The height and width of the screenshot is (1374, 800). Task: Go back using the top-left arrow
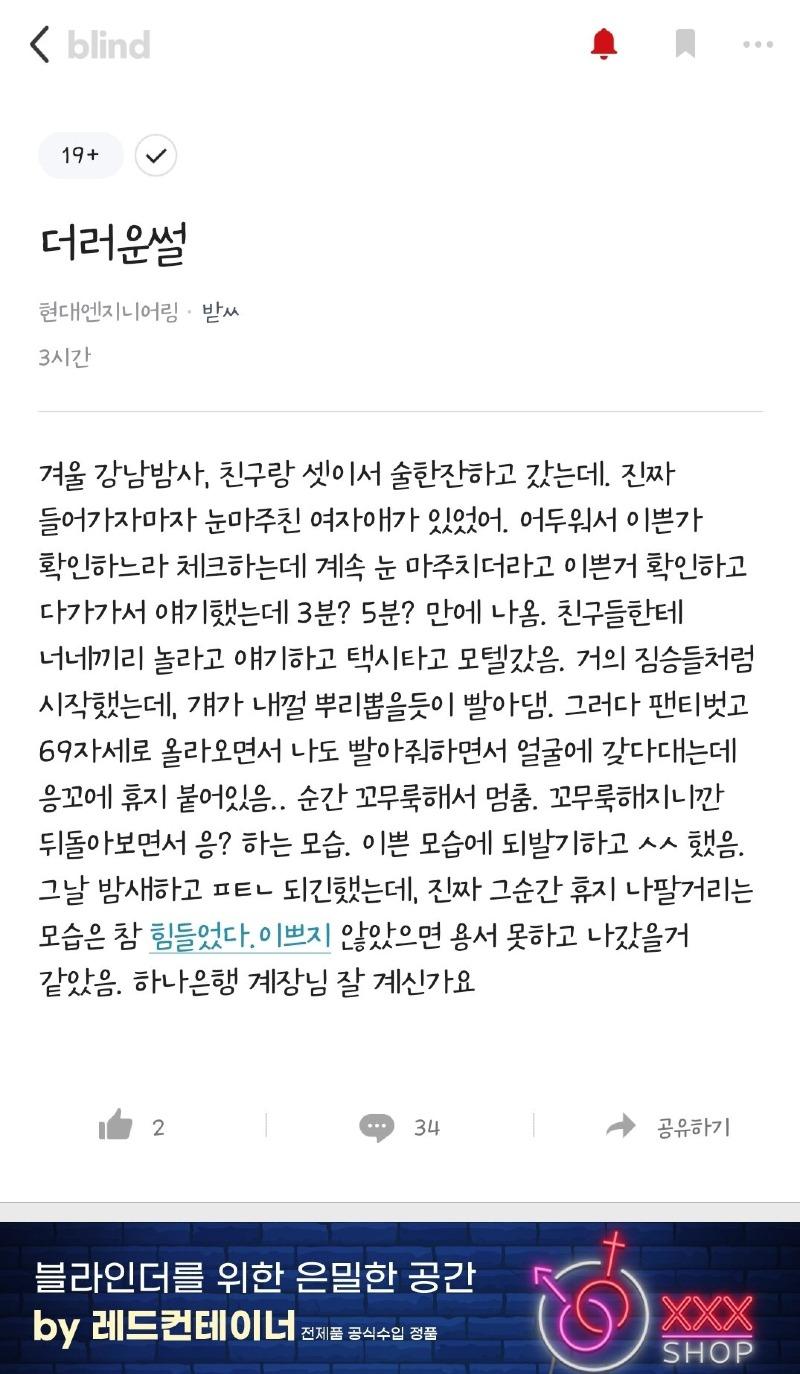click(x=40, y=45)
